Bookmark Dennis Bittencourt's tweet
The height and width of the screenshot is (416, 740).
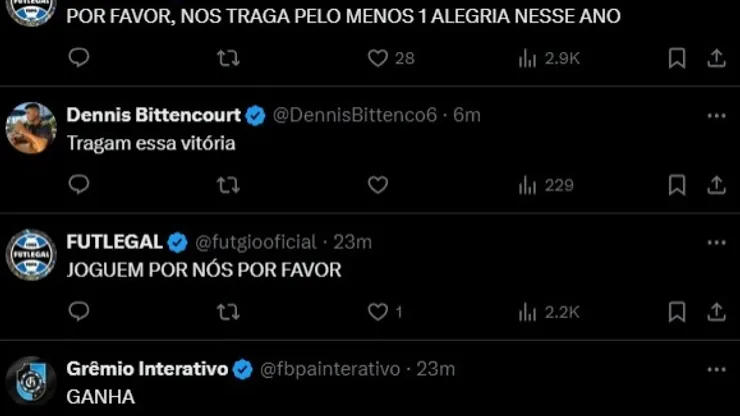677,185
